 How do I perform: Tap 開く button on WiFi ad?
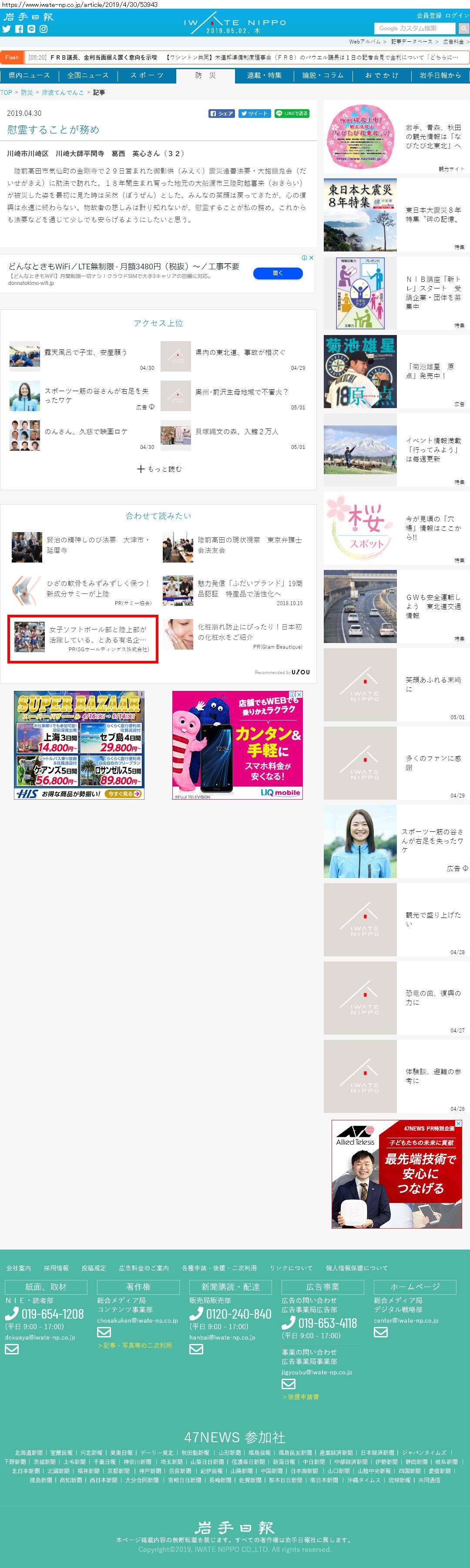coord(278,273)
